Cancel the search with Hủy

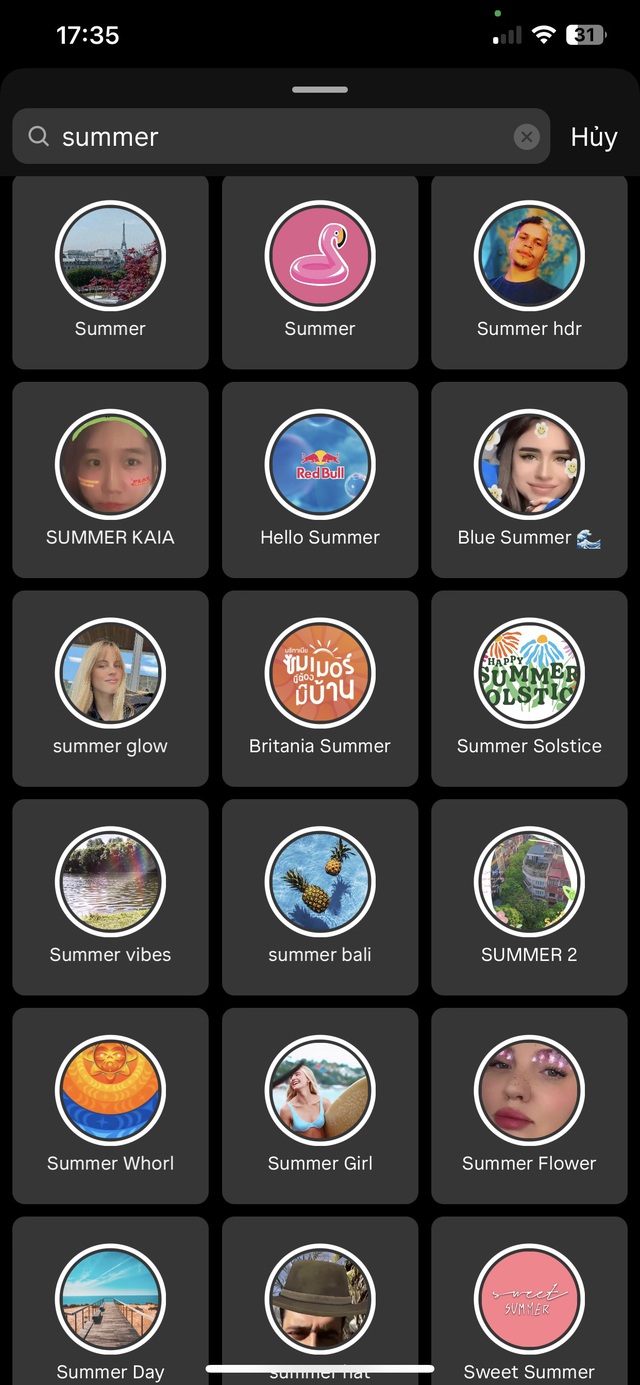(x=594, y=137)
